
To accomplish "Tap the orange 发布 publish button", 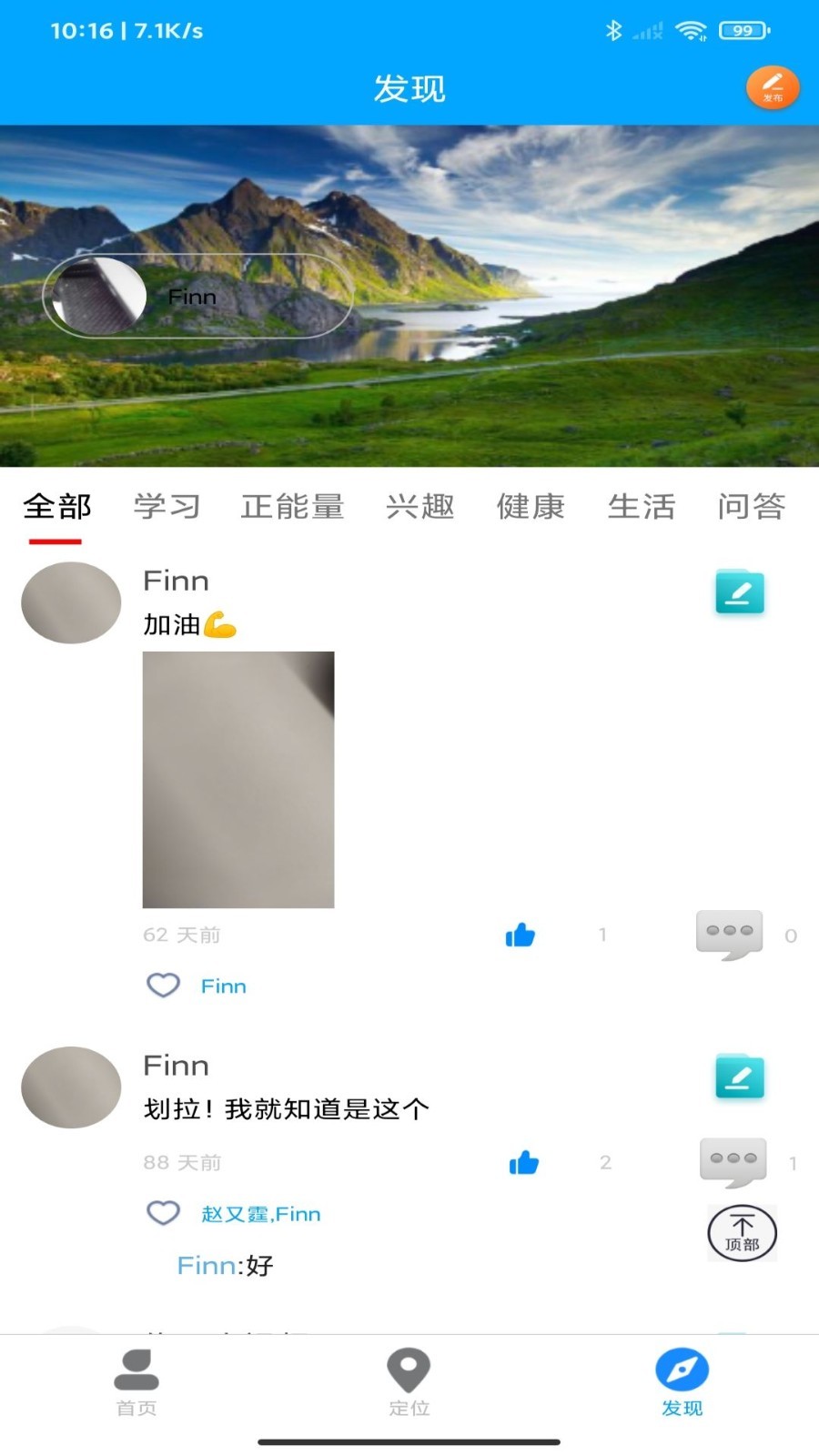I will coord(773,88).
